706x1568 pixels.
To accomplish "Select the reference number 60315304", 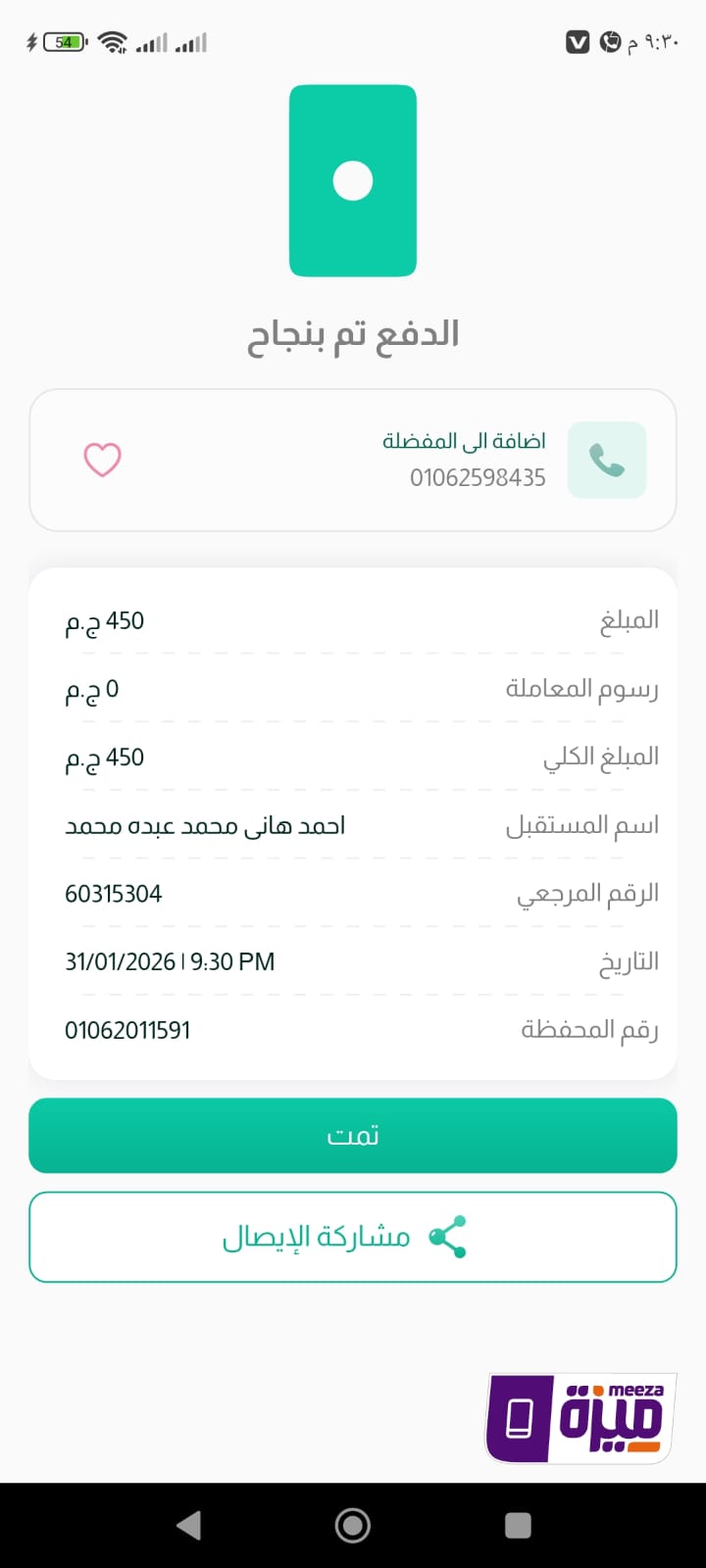I will pos(112,893).
